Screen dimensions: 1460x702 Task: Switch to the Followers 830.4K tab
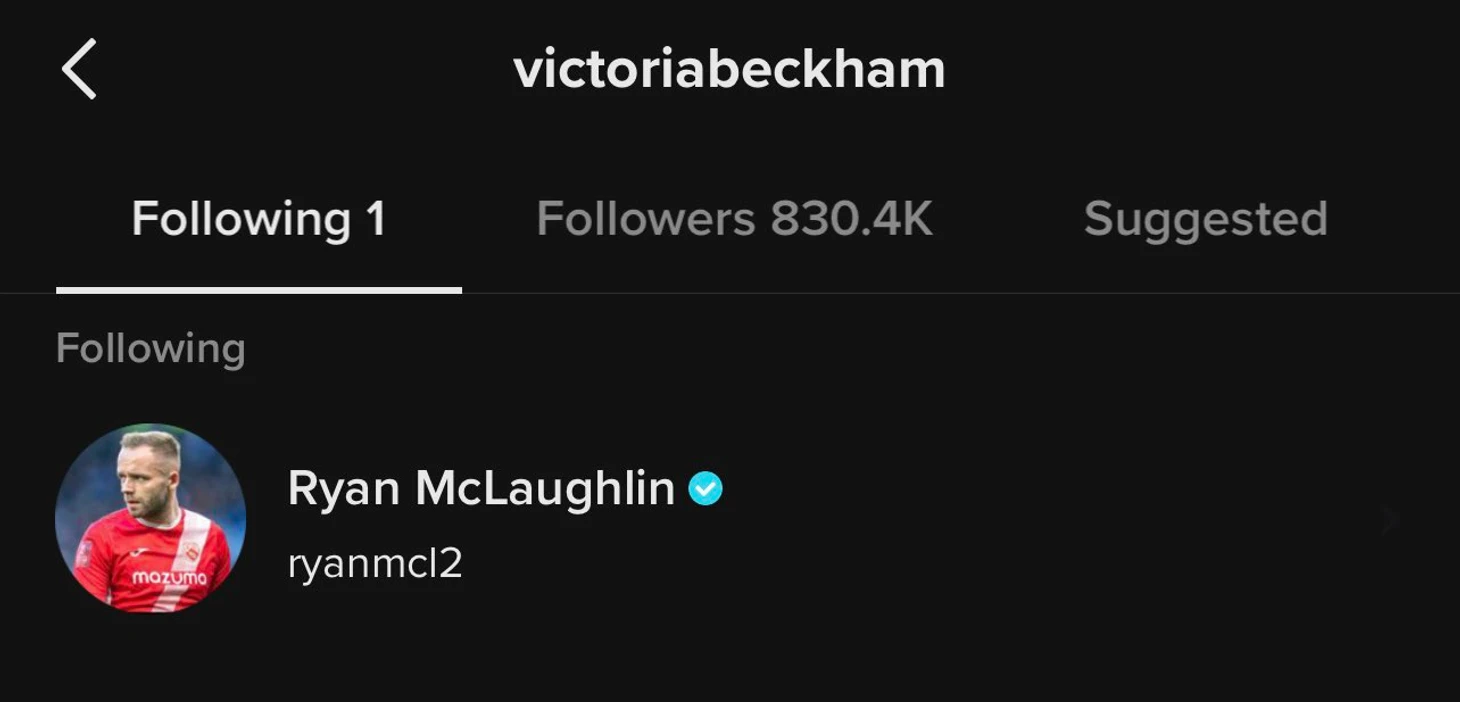[734, 219]
